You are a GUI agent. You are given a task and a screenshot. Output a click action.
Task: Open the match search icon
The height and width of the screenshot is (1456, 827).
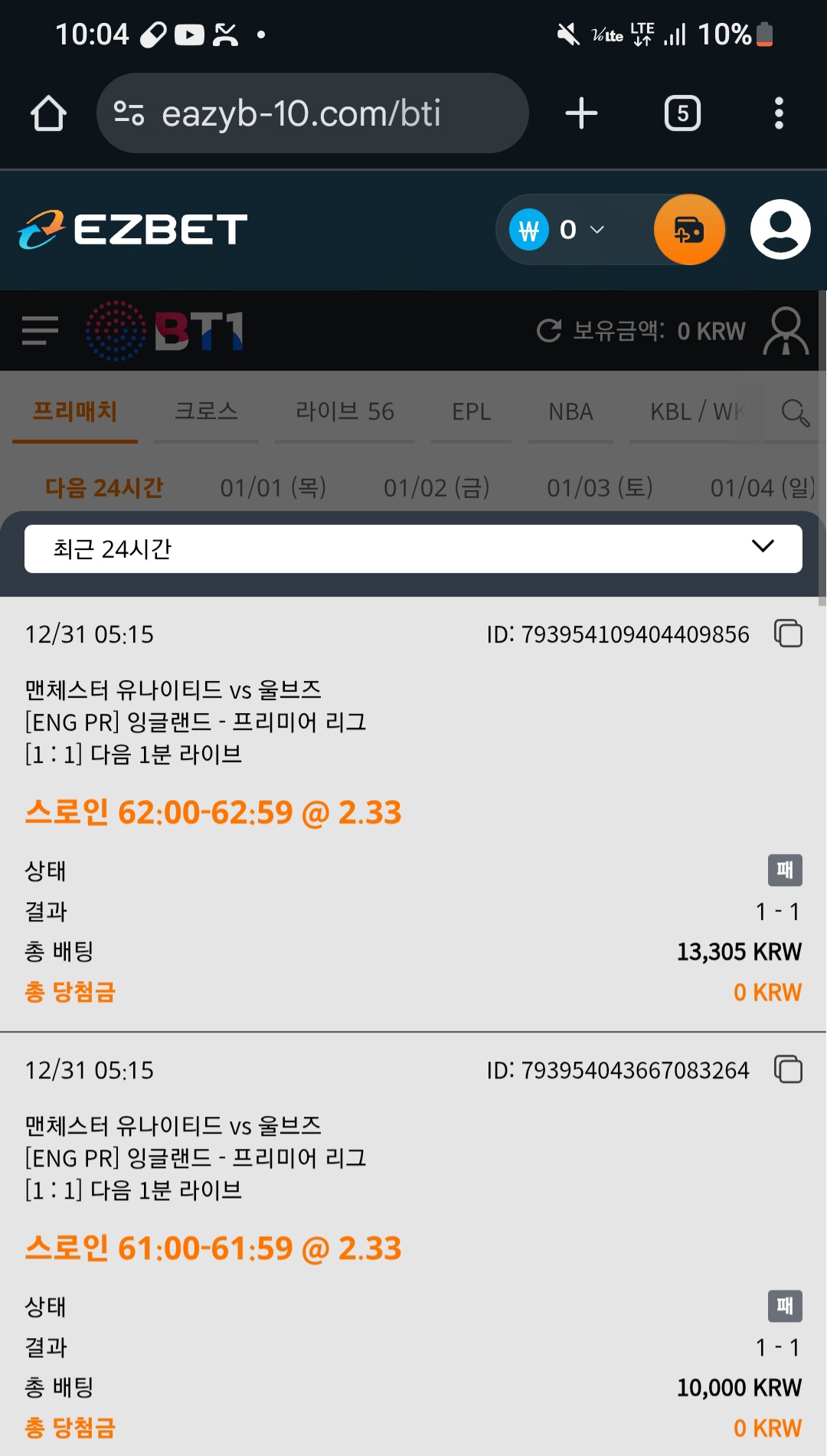[797, 413]
